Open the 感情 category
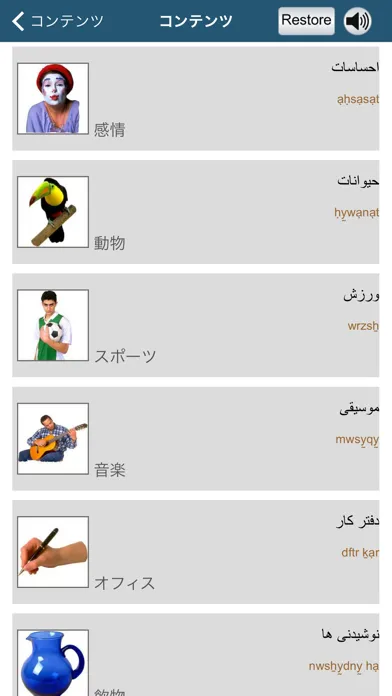The height and width of the screenshot is (696, 392). (196, 99)
